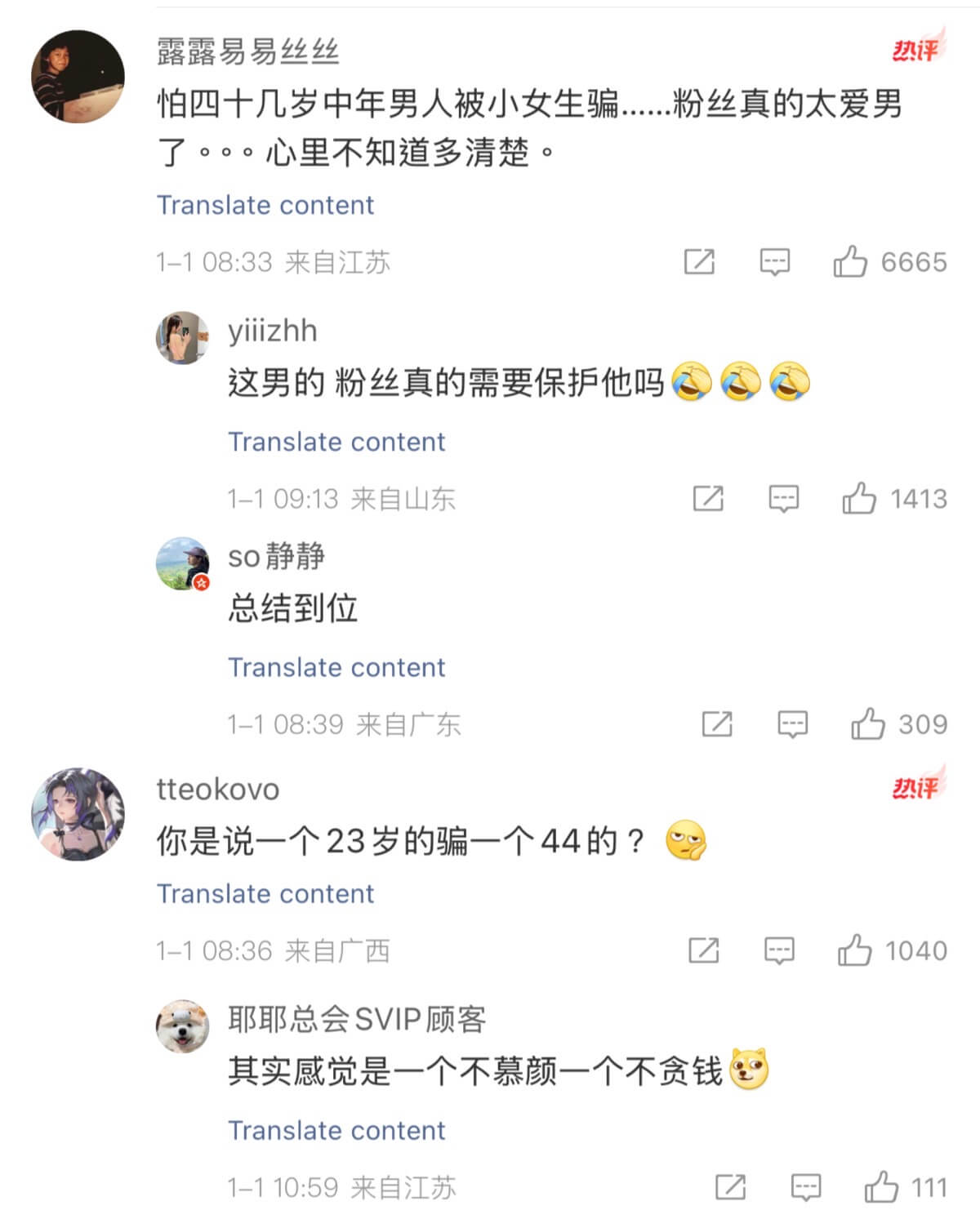Like the reply from so静静
The image size is (980, 1219).
pyautogui.click(x=868, y=723)
